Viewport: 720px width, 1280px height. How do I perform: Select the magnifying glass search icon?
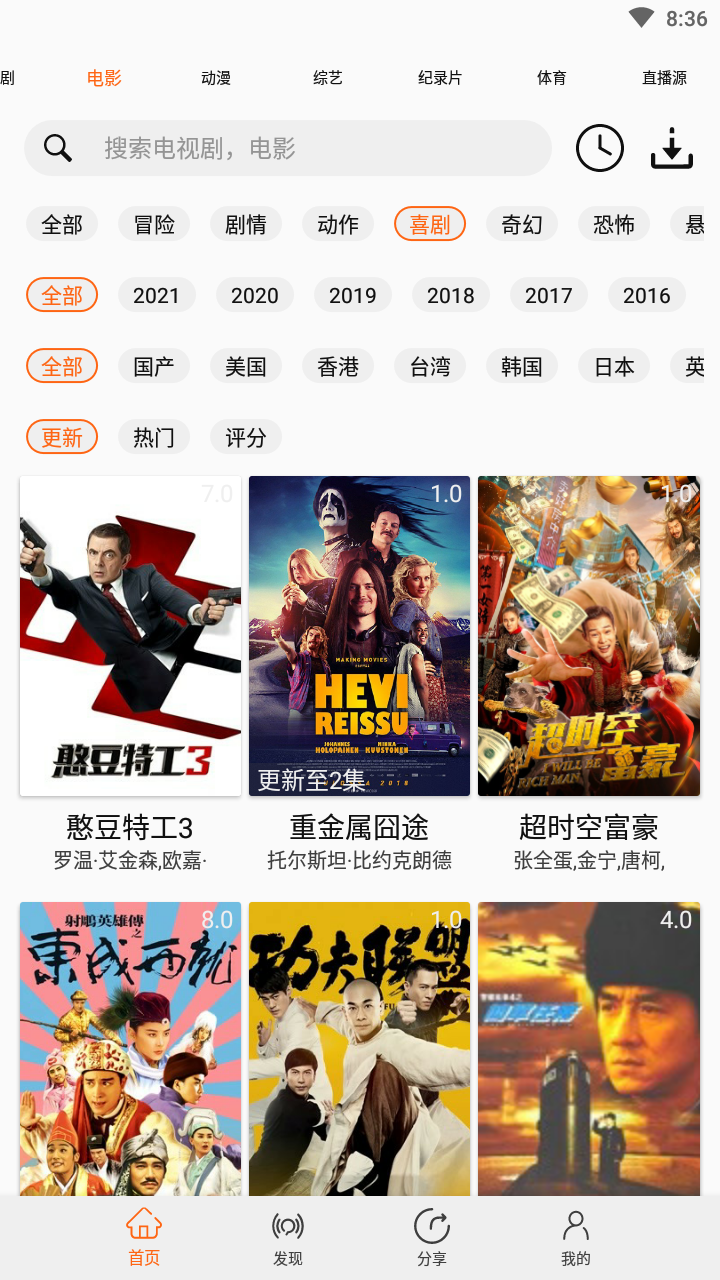pos(57,147)
